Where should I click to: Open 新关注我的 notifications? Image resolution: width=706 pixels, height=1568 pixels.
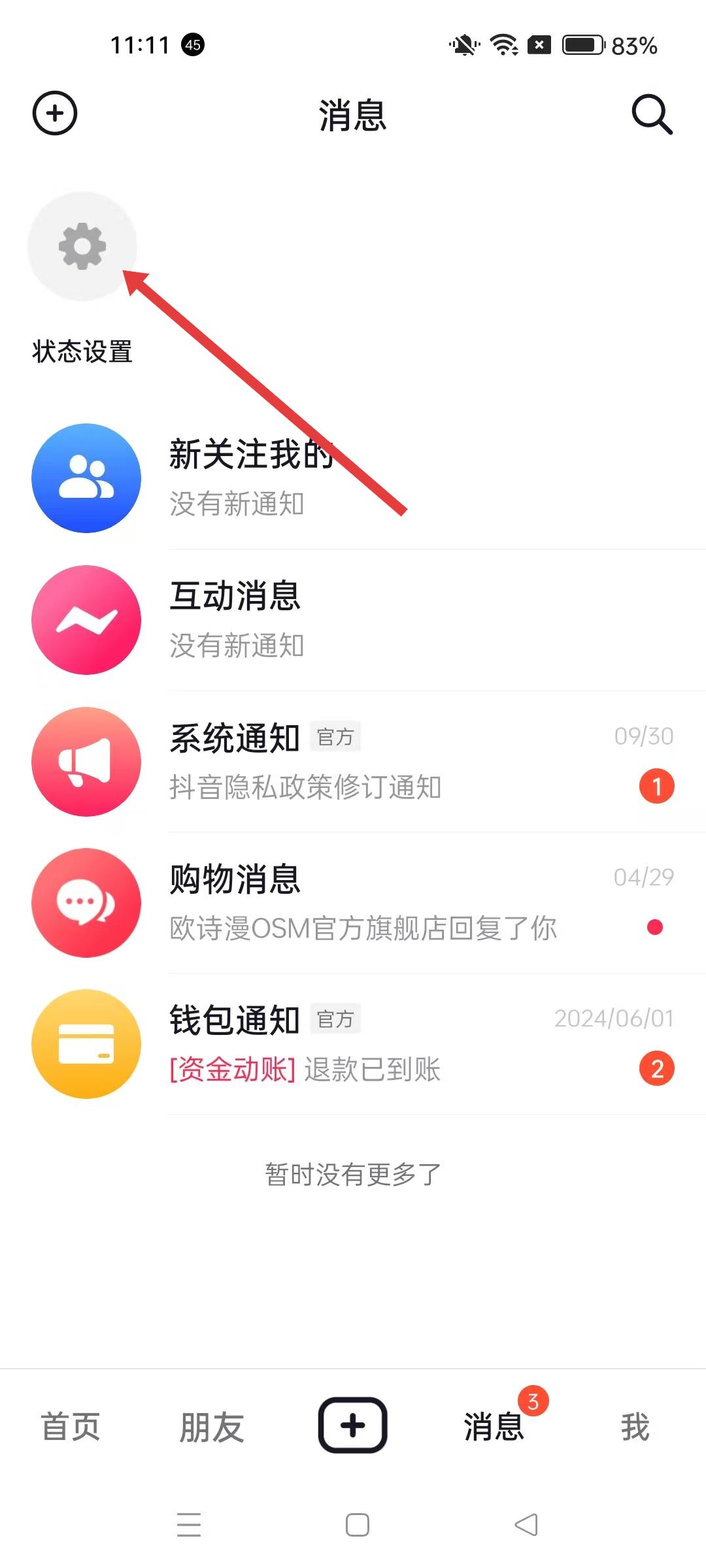[353, 478]
